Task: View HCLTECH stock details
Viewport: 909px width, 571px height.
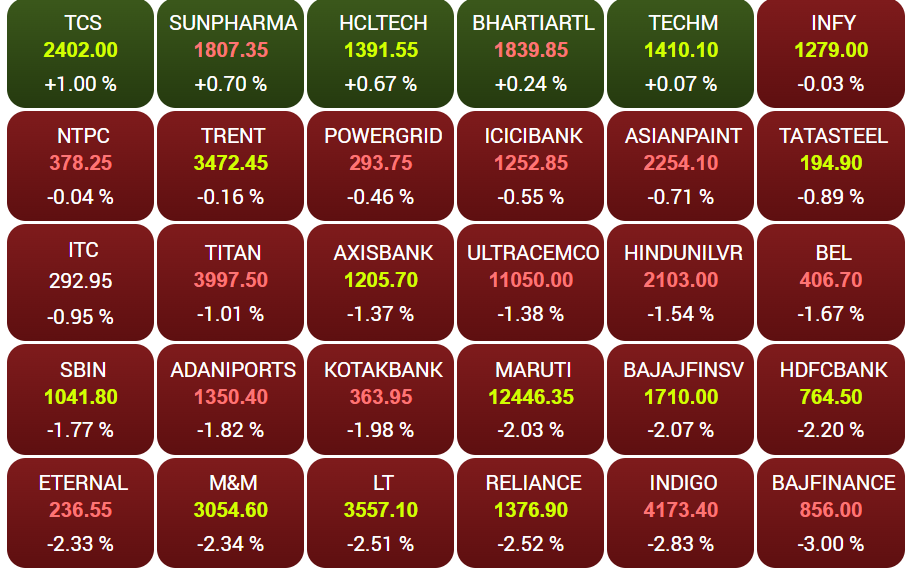Action: click(x=381, y=54)
